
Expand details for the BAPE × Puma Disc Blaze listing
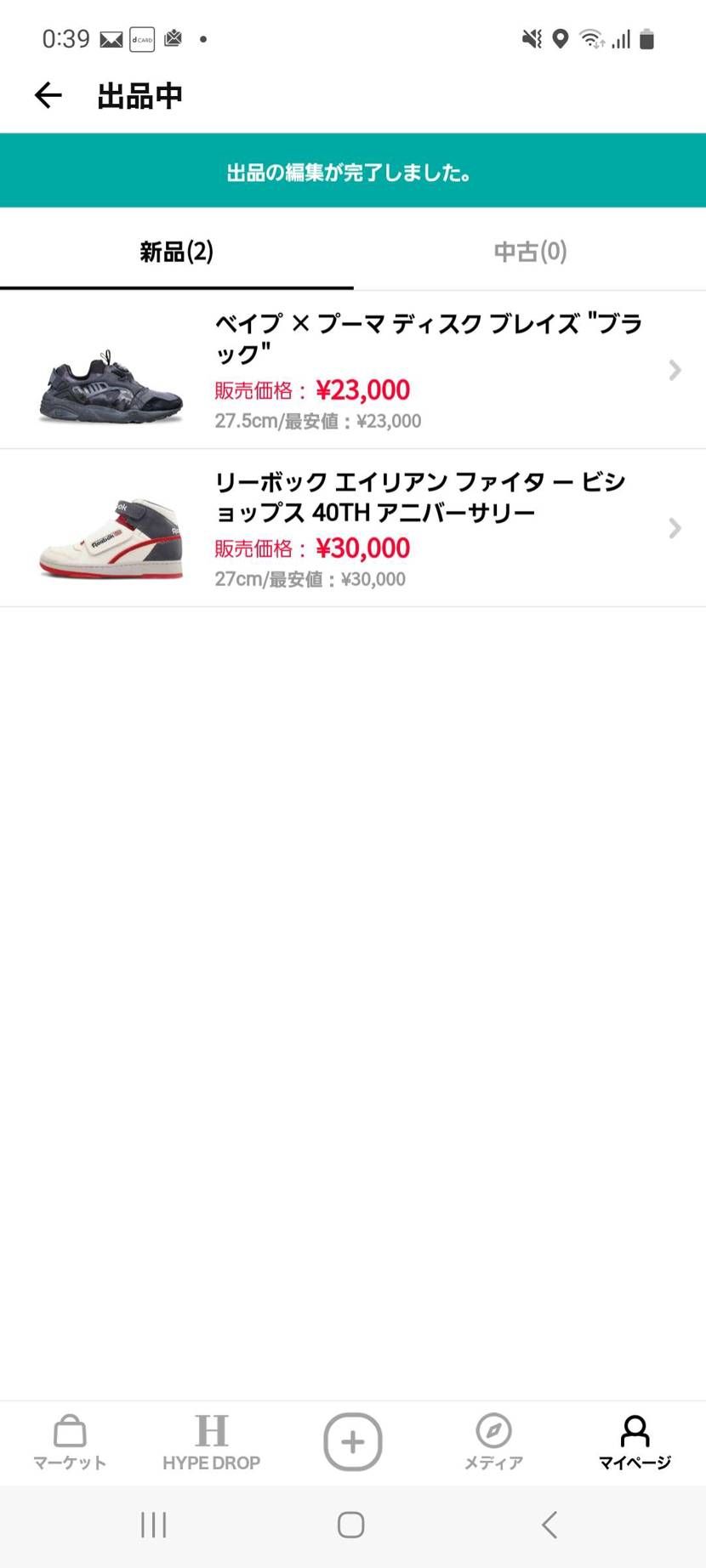[675, 370]
